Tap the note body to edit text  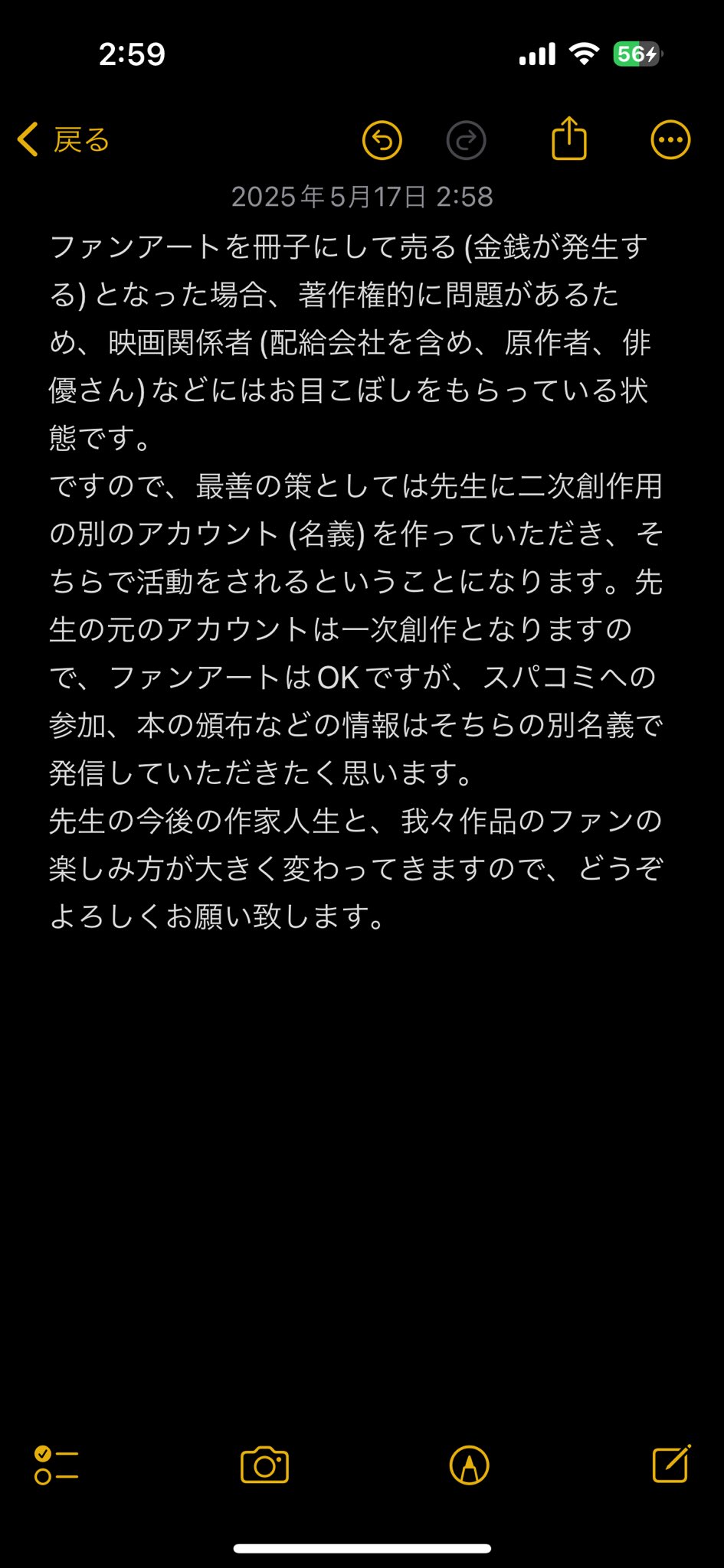coord(356,581)
